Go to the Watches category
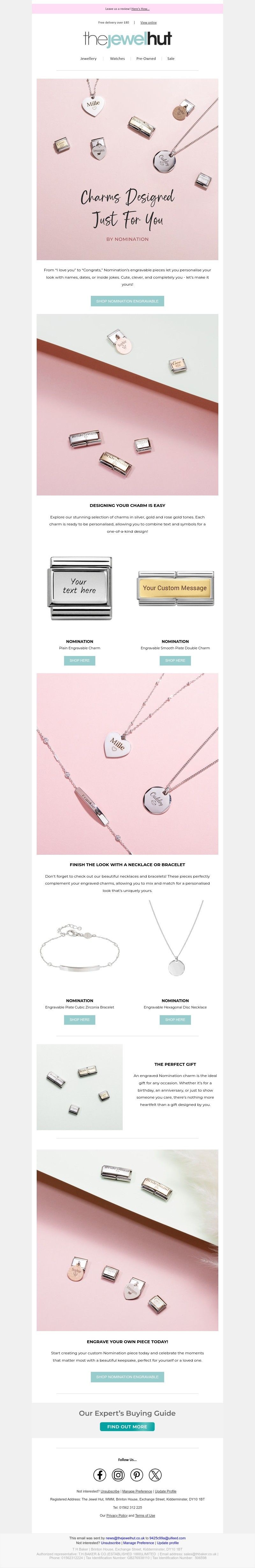The width and height of the screenshot is (255, 1568). click(117, 59)
